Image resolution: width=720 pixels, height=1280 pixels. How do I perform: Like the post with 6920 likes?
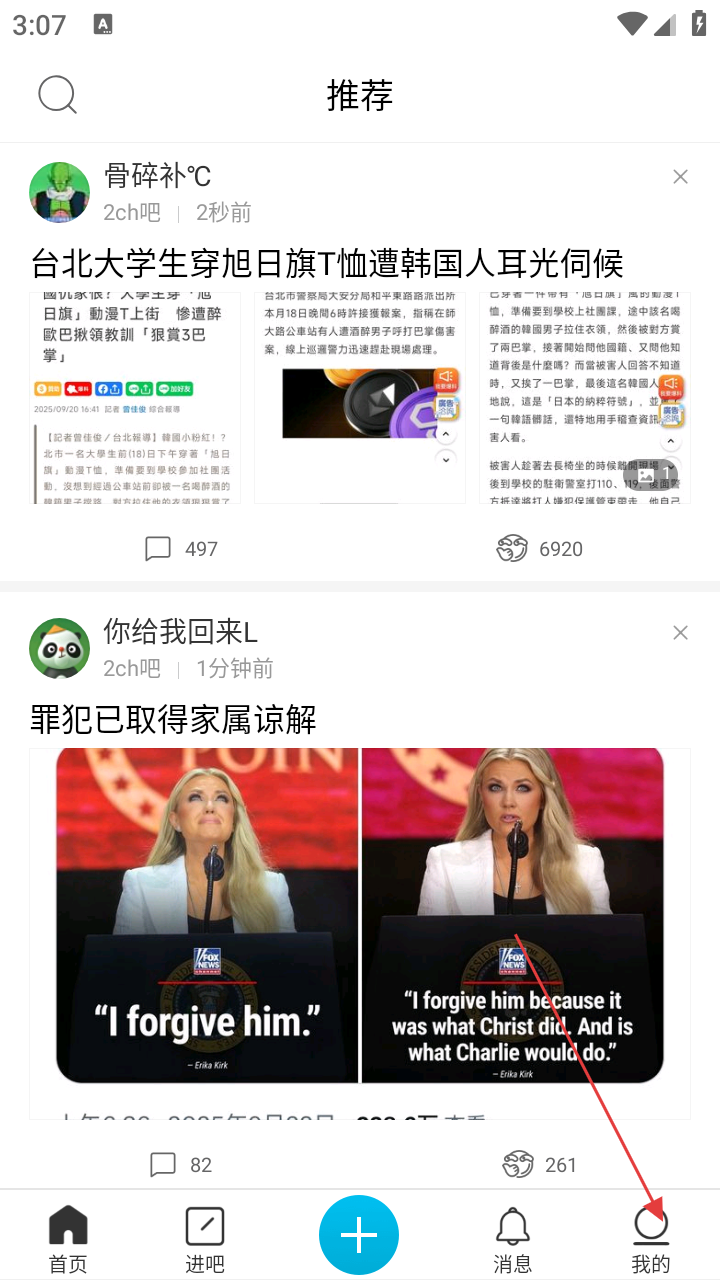540,549
